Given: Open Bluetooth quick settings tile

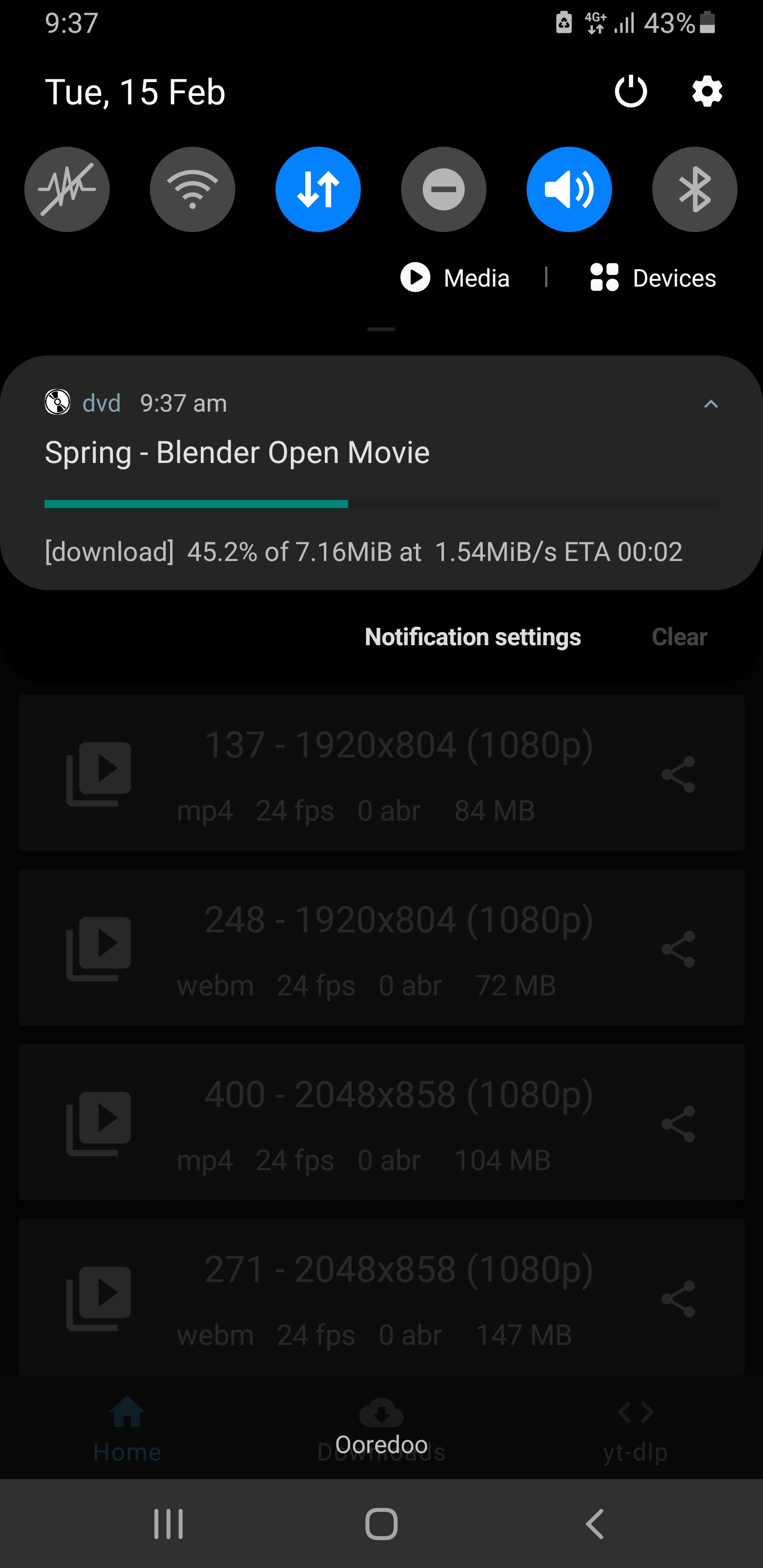Looking at the screenshot, I should (x=694, y=189).
